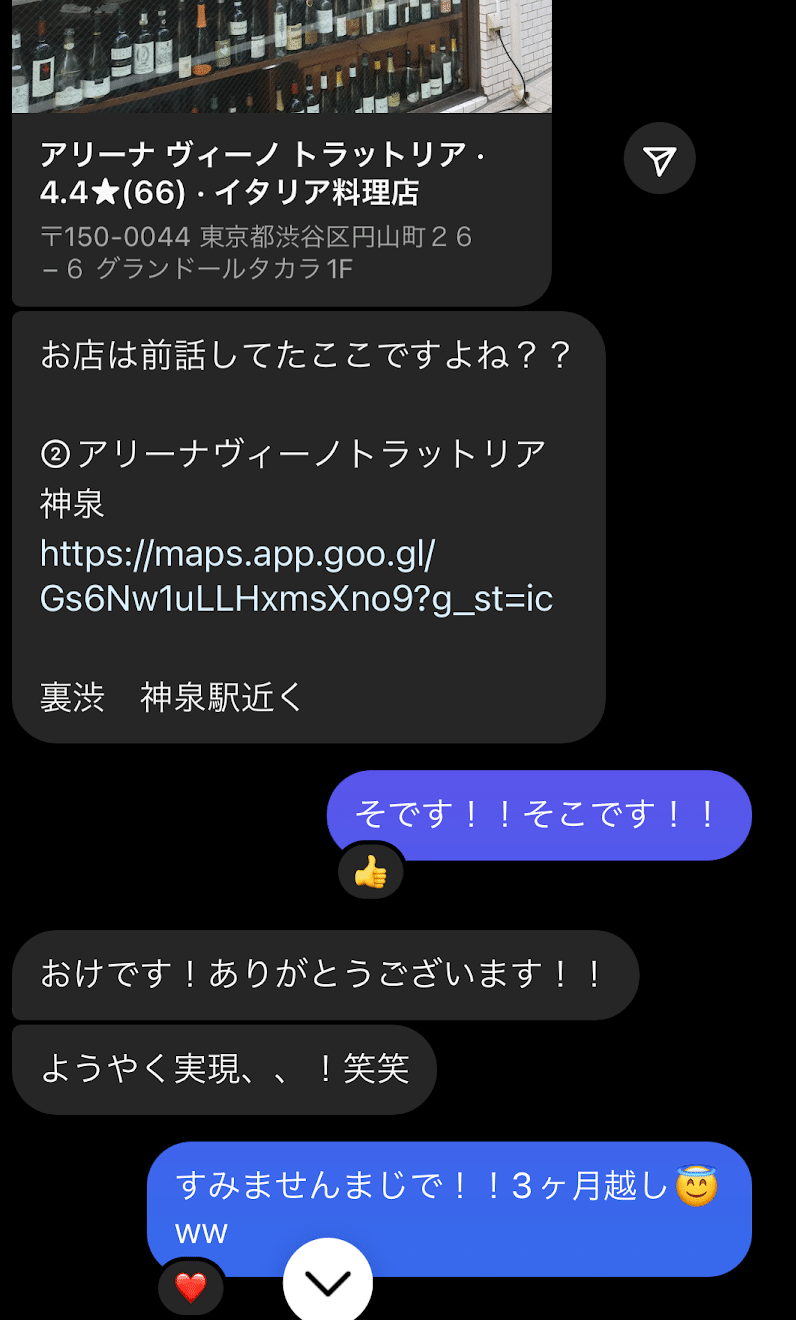Tap the halo emoji inside the blue message
Image resolution: width=796 pixels, height=1320 pixels.
pos(703,1185)
